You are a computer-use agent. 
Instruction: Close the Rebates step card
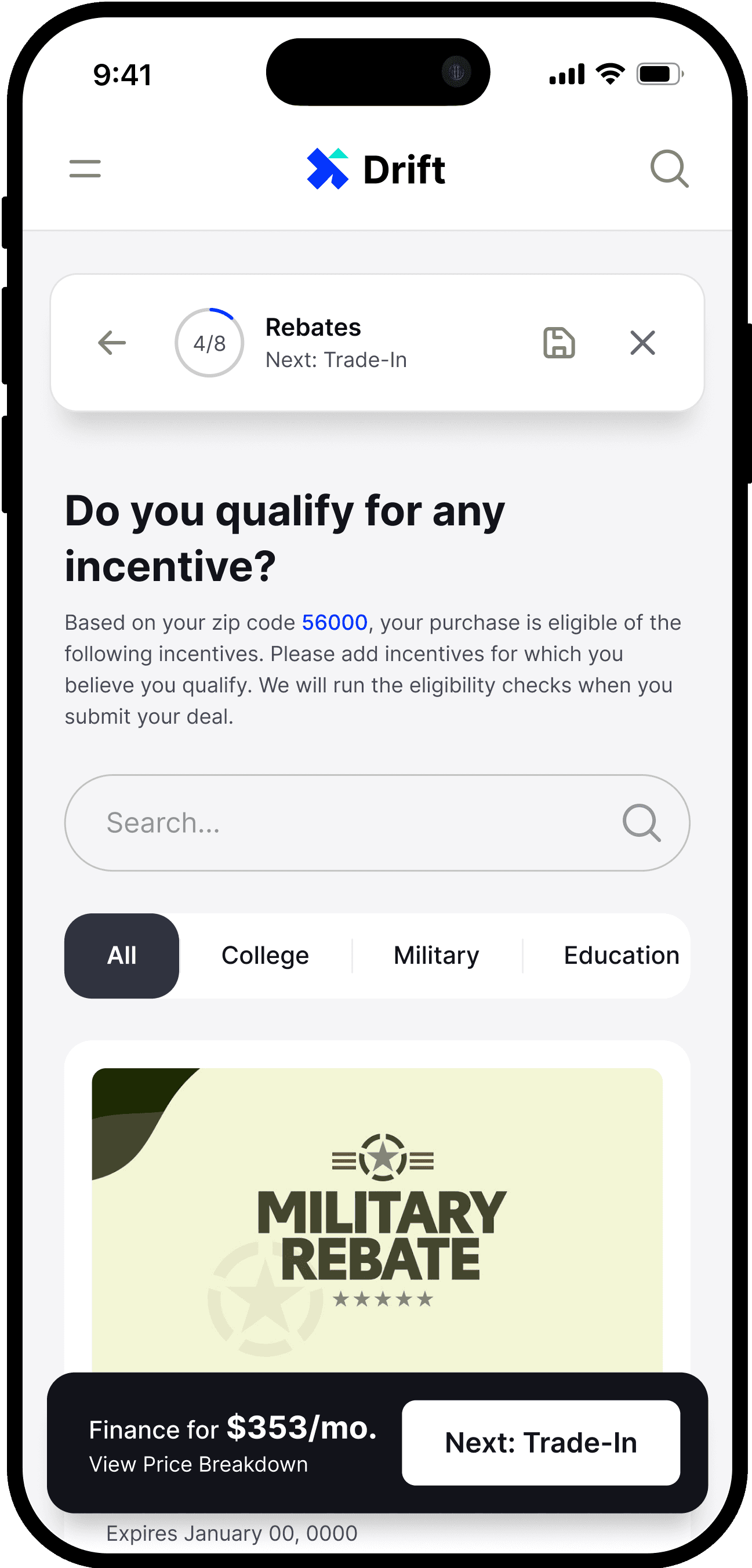(x=642, y=343)
